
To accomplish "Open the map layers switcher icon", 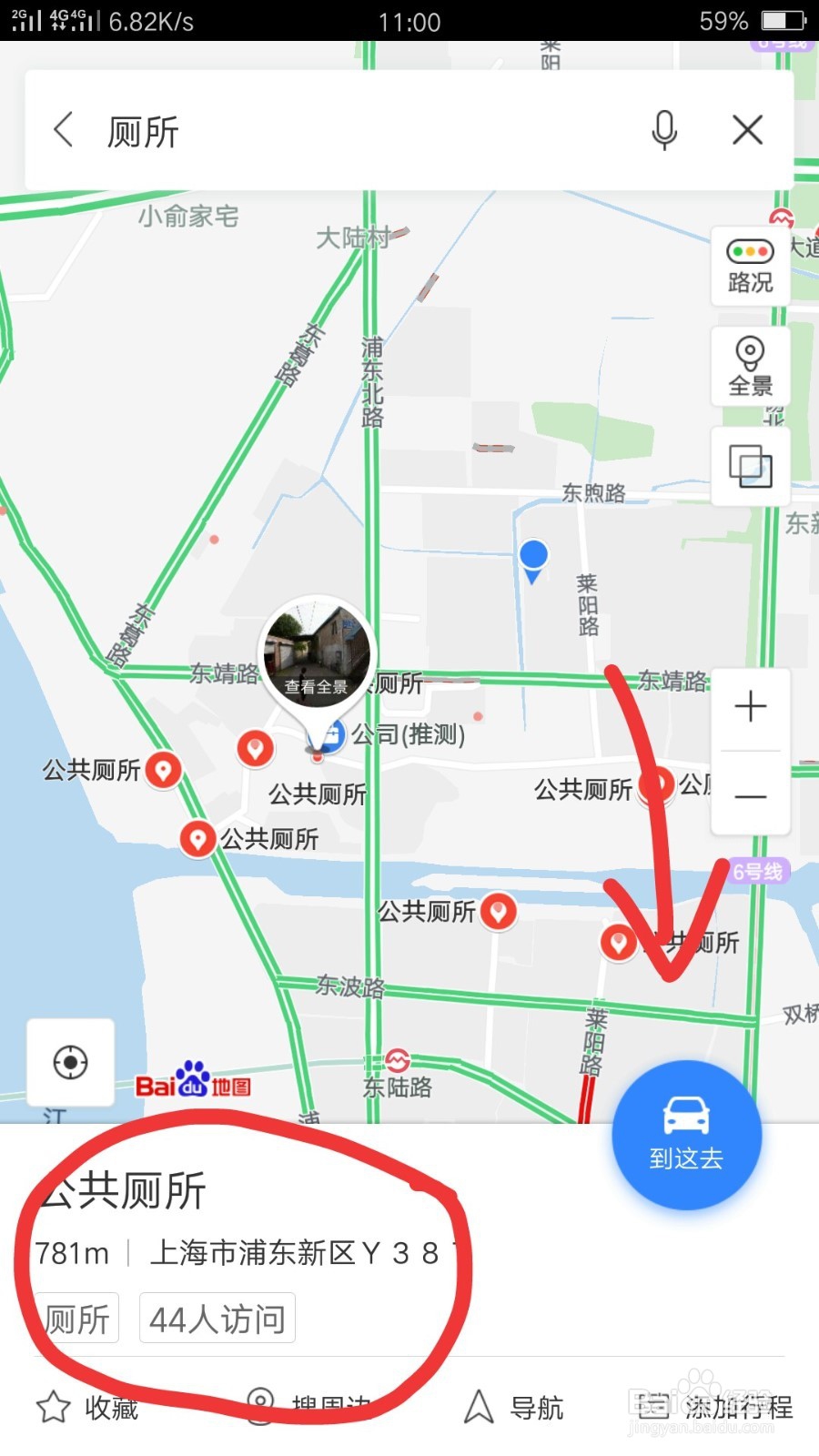I will click(749, 467).
